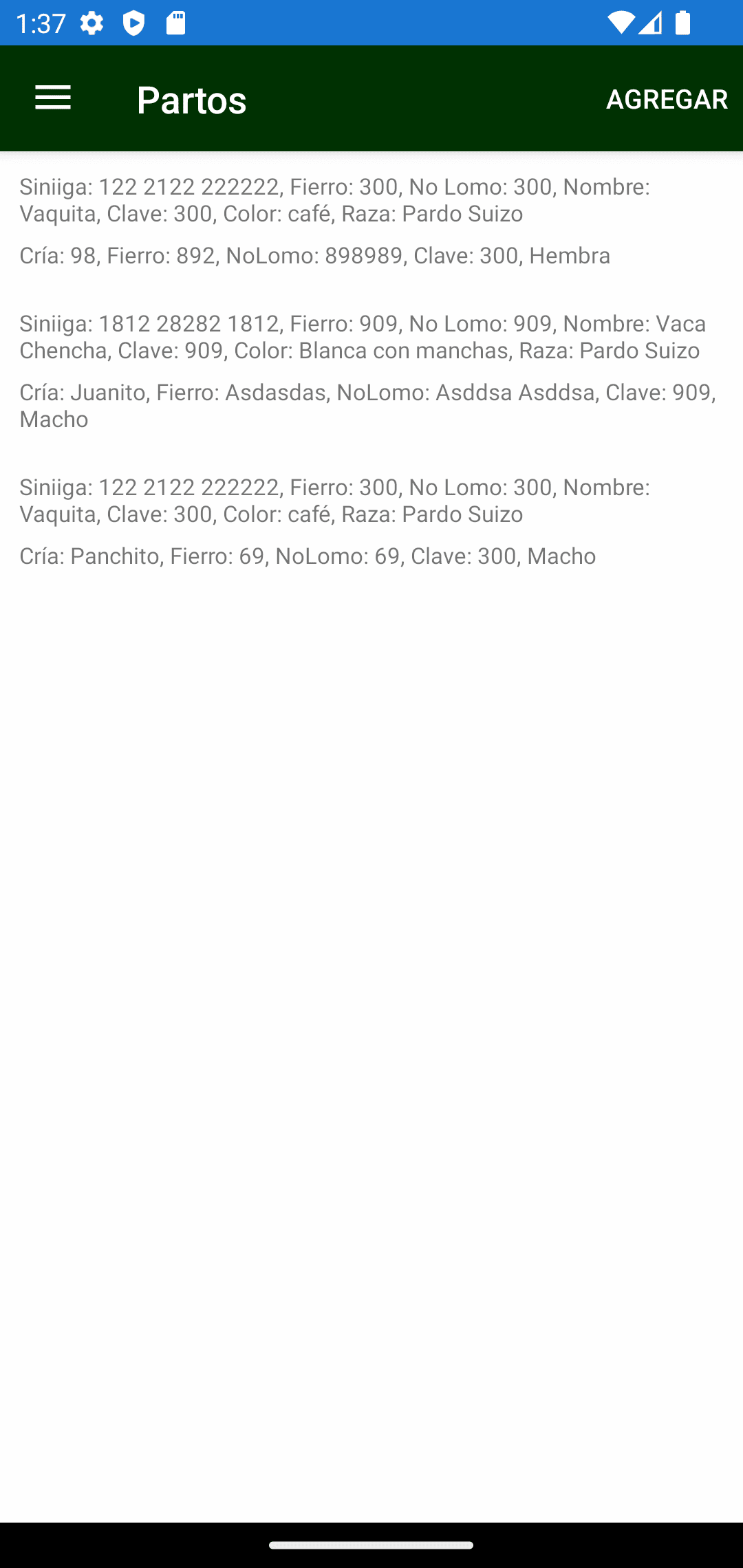Tap AGREGAR to add a birth record
This screenshot has width=743, height=1568.
coord(666,99)
